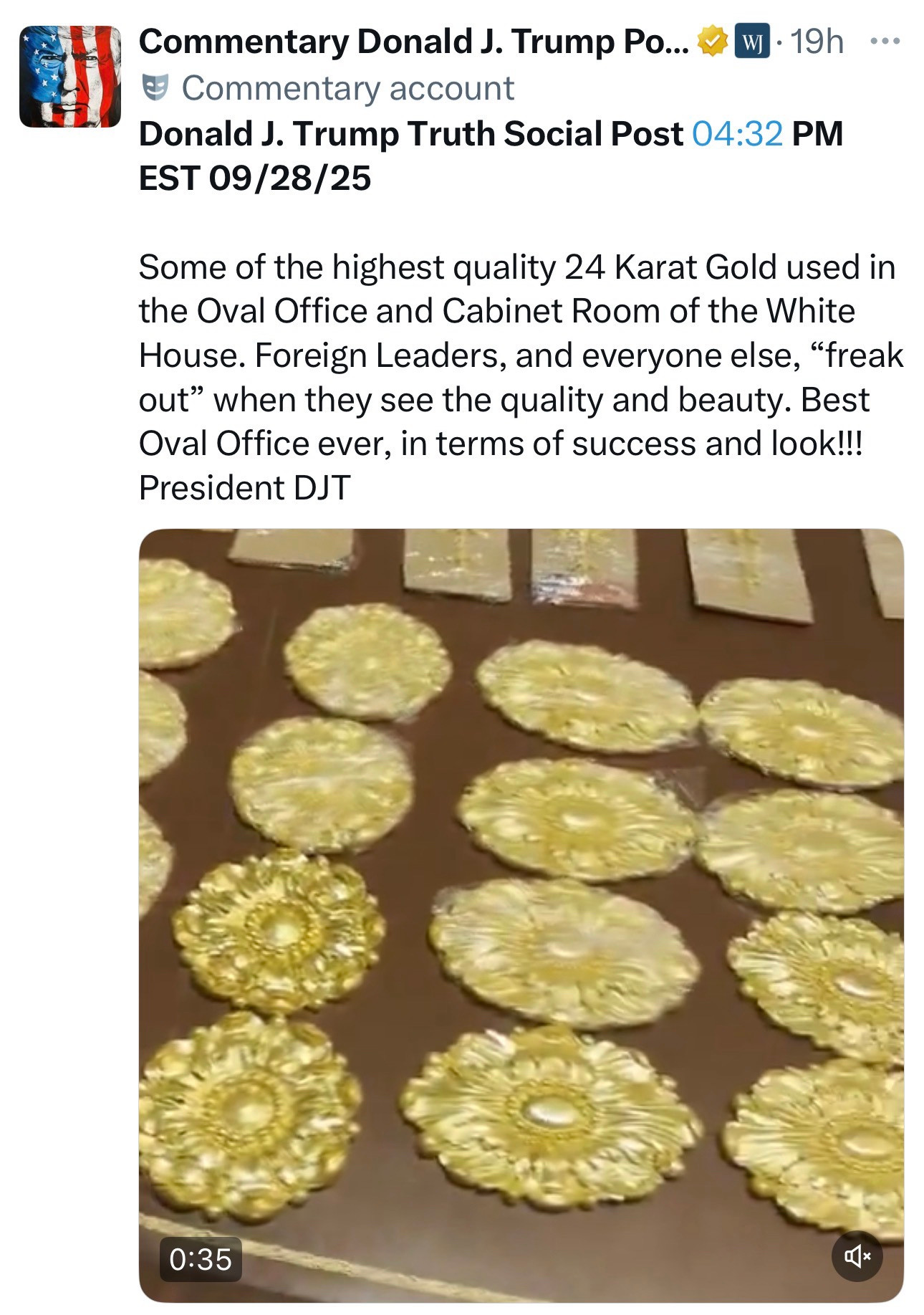The height and width of the screenshot is (1315, 924).
Task: Open the Commentary Donald J. Trump account name
Action: coord(413,42)
